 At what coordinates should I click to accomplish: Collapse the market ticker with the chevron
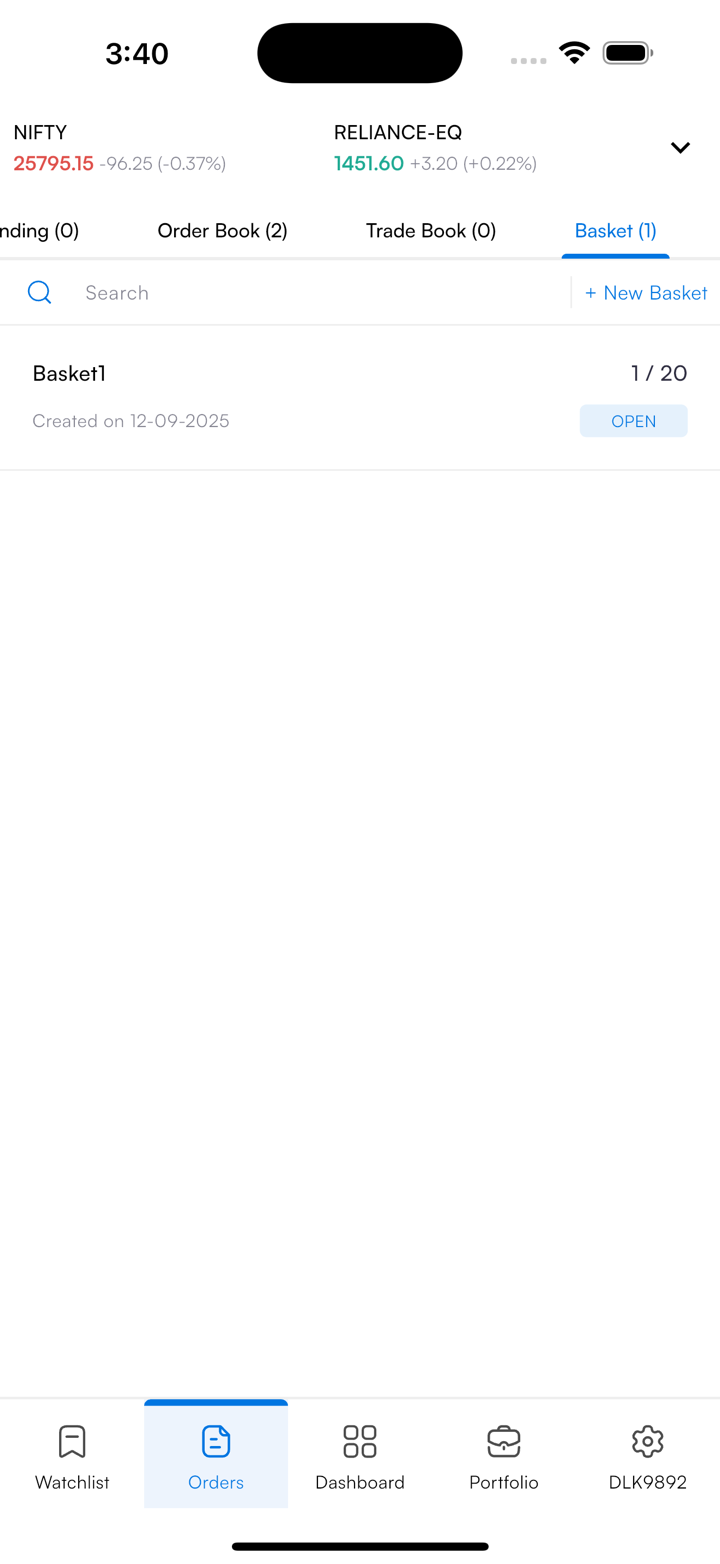[x=681, y=147]
